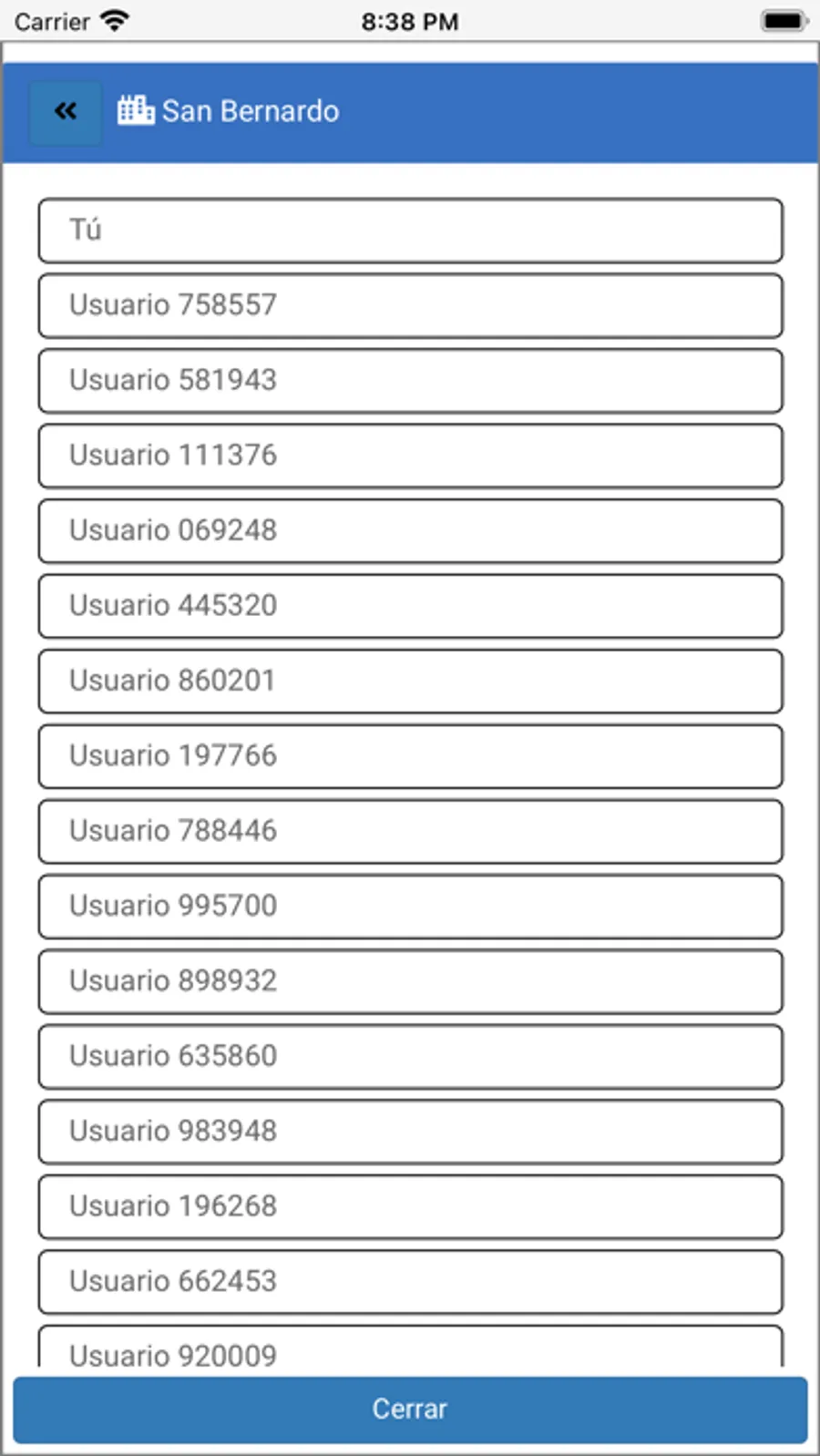Select Usuario 581943 from the list
Image resolution: width=820 pixels, height=1456 pixels.
(x=410, y=381)
